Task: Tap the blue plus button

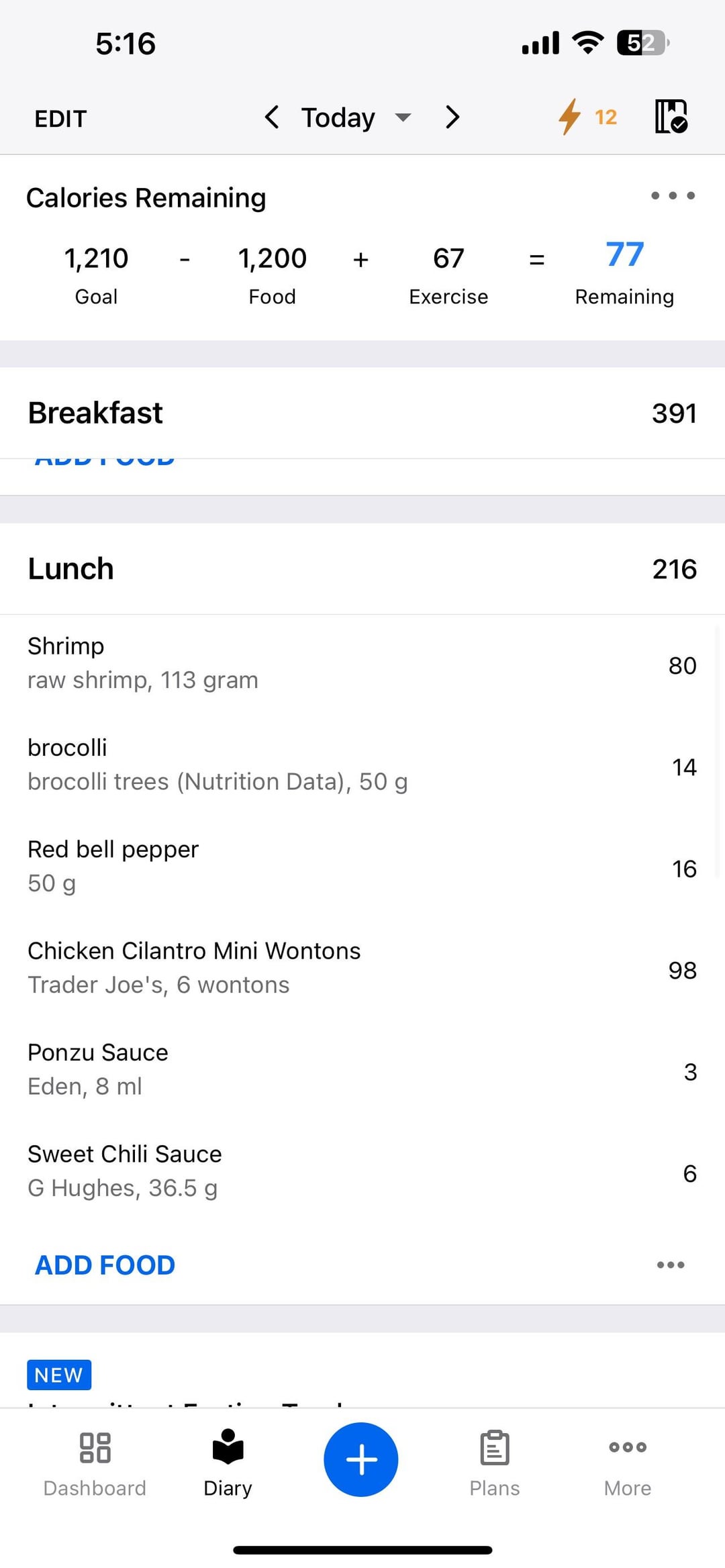Action: click(x=361, y=1460)
